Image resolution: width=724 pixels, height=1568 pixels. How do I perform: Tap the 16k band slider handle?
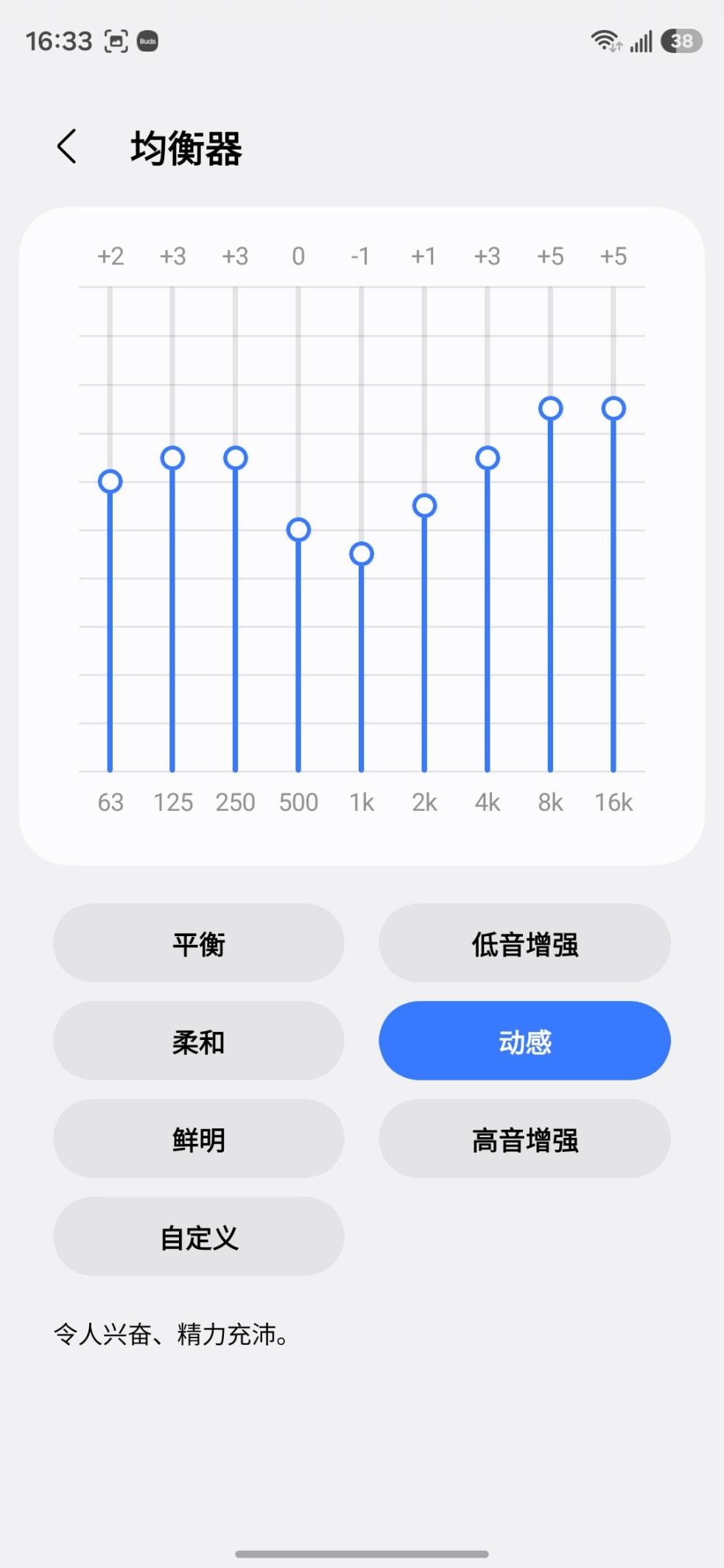pyautogui.click(x=614, y=408)
